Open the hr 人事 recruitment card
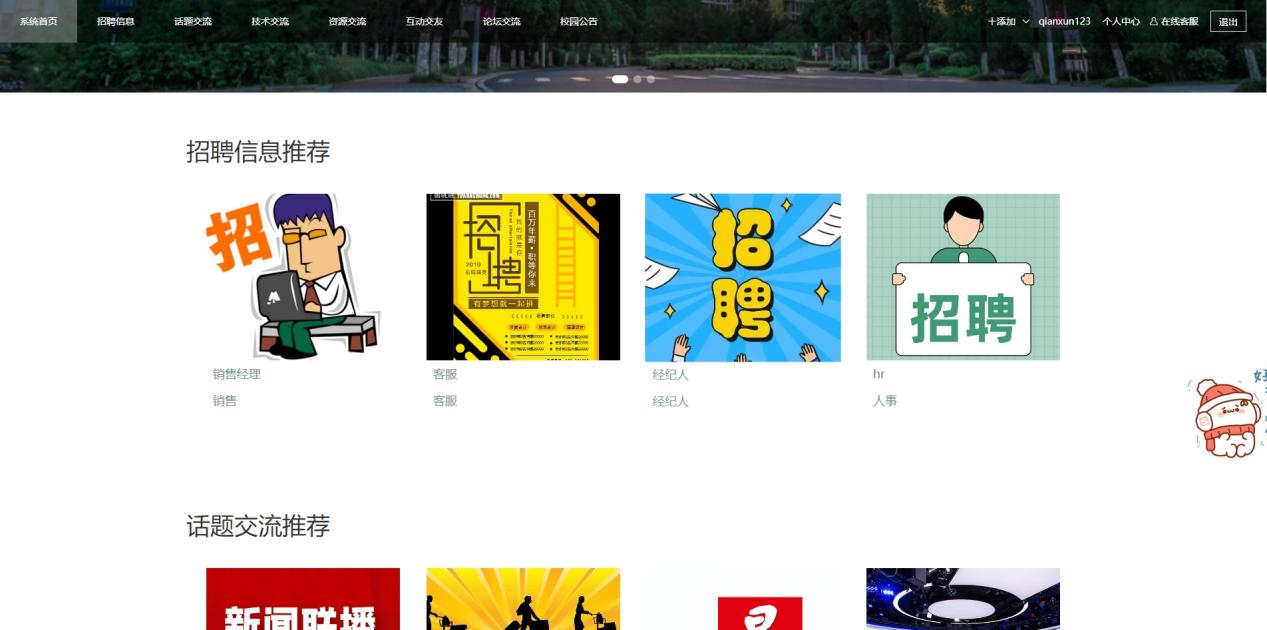 coord(962,277)
